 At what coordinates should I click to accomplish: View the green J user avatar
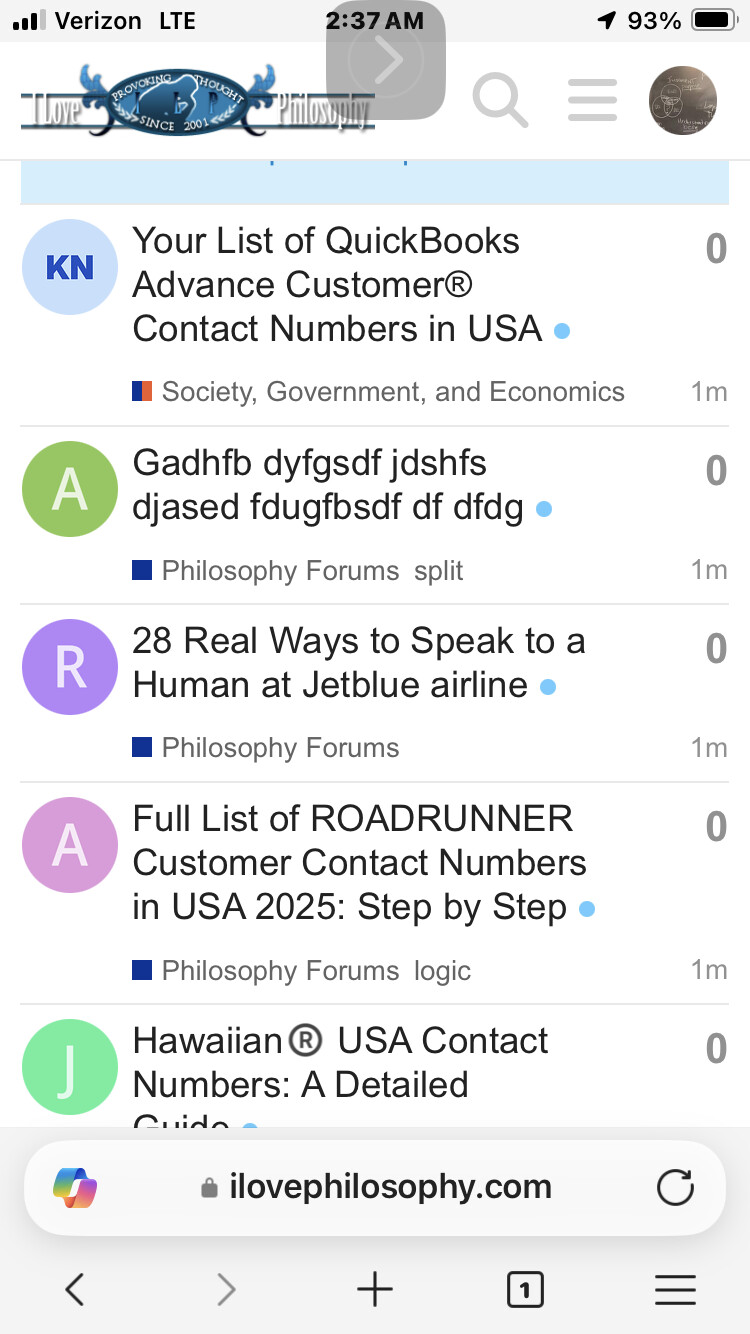(70, 1067)
